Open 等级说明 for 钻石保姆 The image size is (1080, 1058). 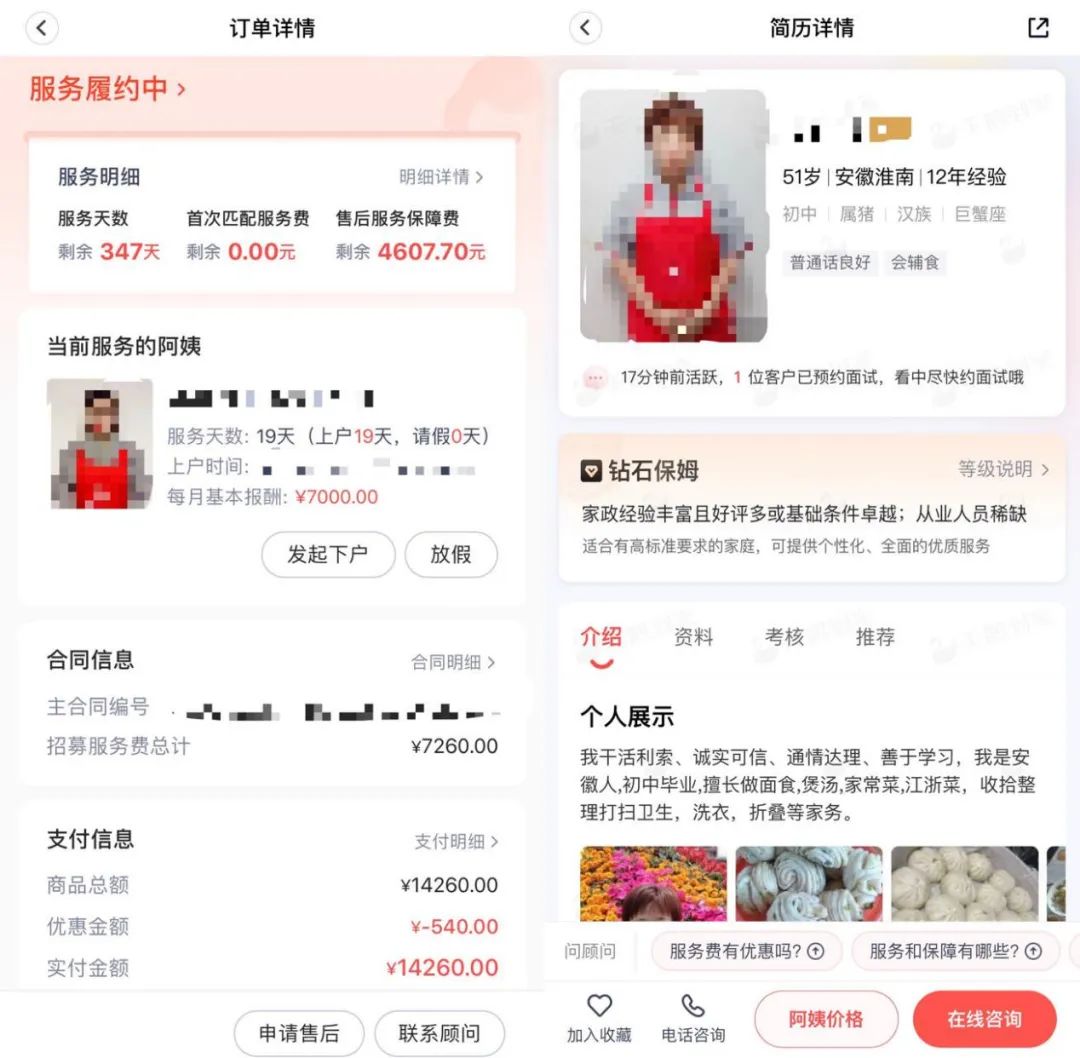[x=1003, y=469]
